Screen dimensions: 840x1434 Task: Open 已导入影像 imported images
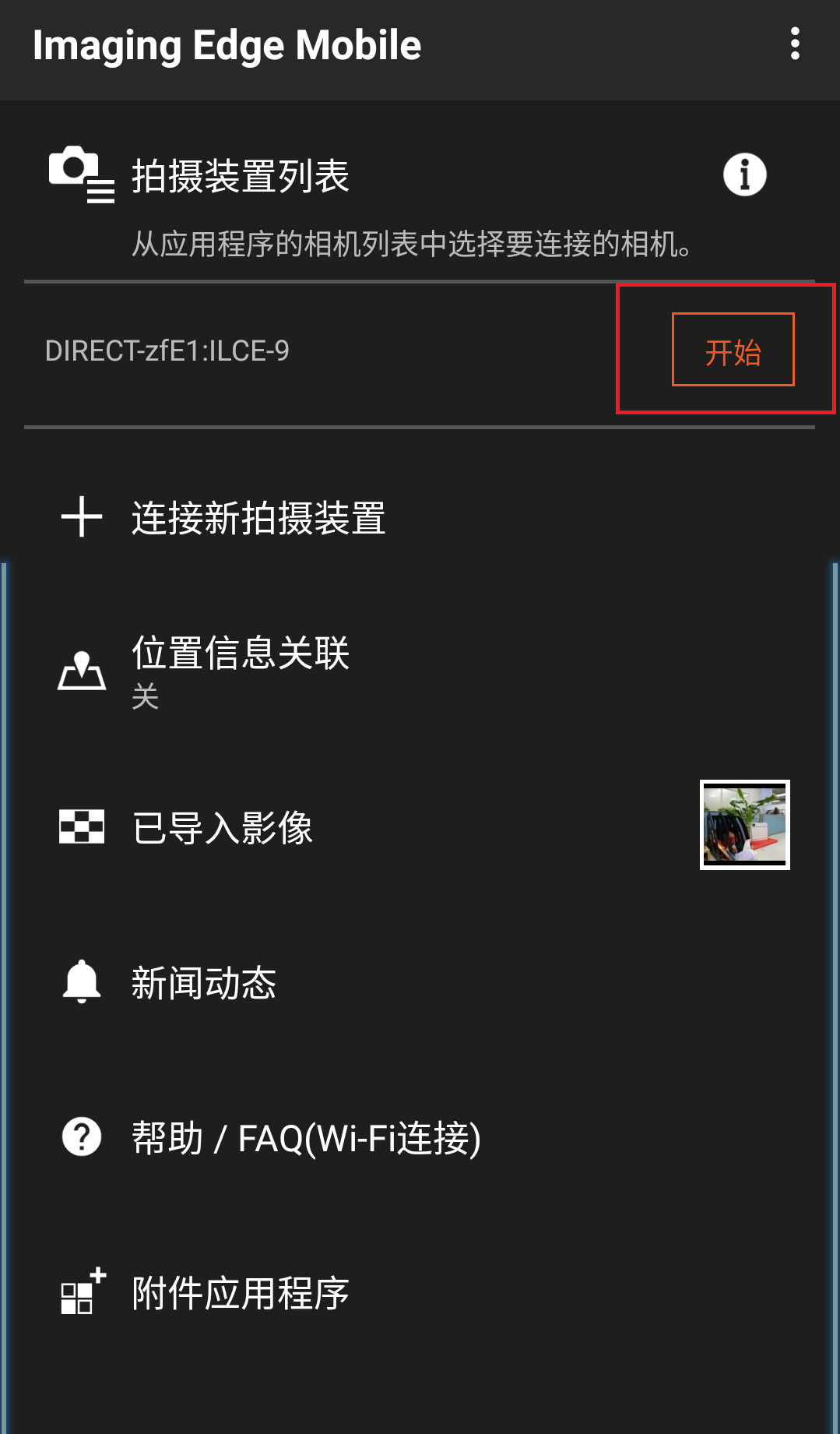[223, 827]
